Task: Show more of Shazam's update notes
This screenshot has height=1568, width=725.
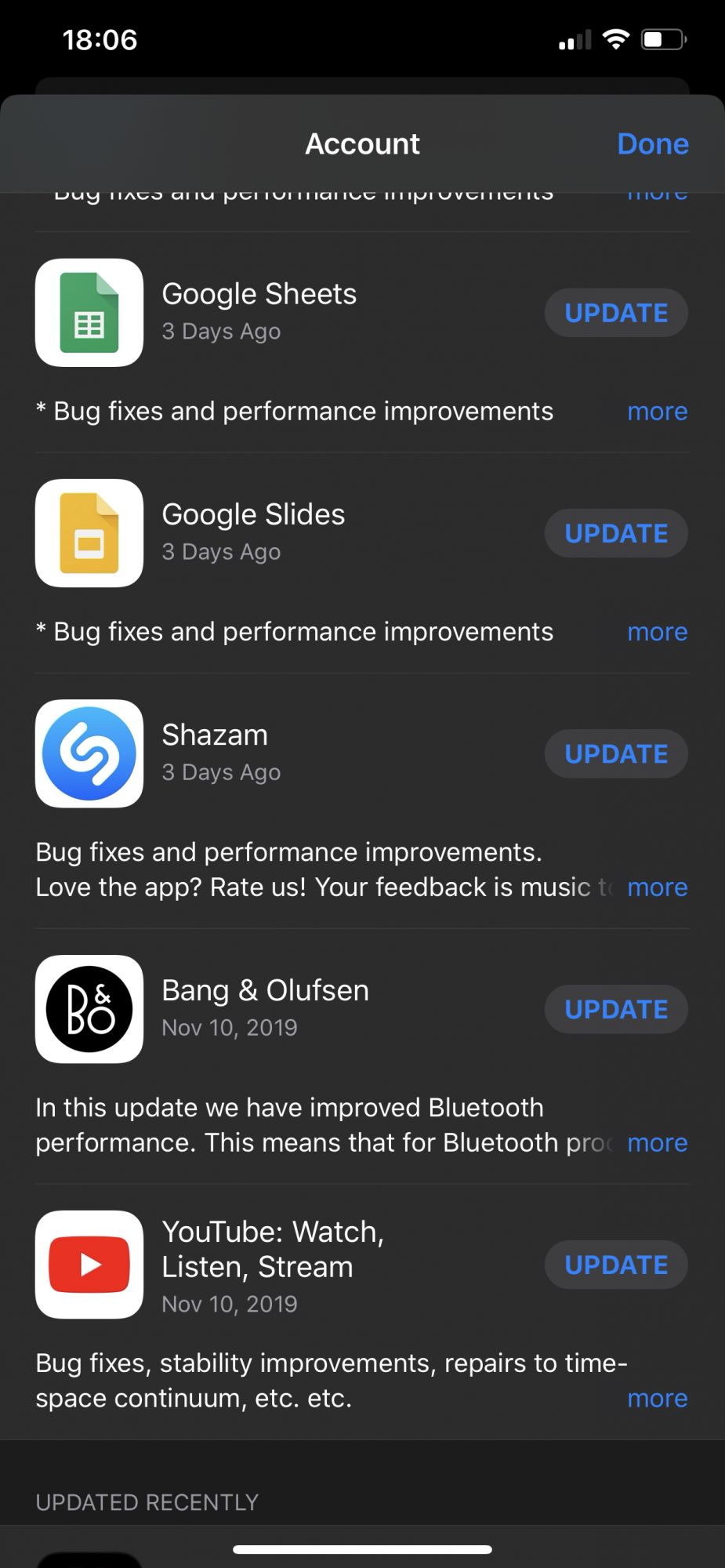Action: click(657, 887)
